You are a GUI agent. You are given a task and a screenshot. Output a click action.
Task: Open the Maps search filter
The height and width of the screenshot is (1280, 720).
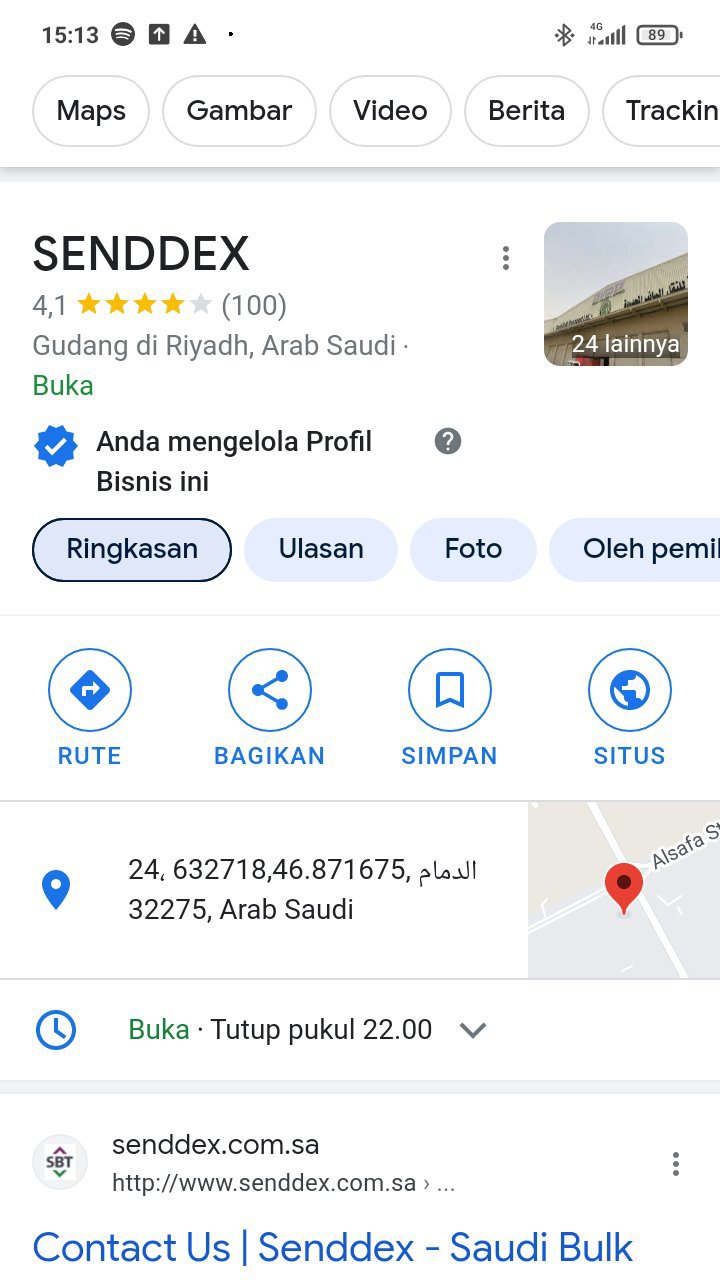coord(91,111)
